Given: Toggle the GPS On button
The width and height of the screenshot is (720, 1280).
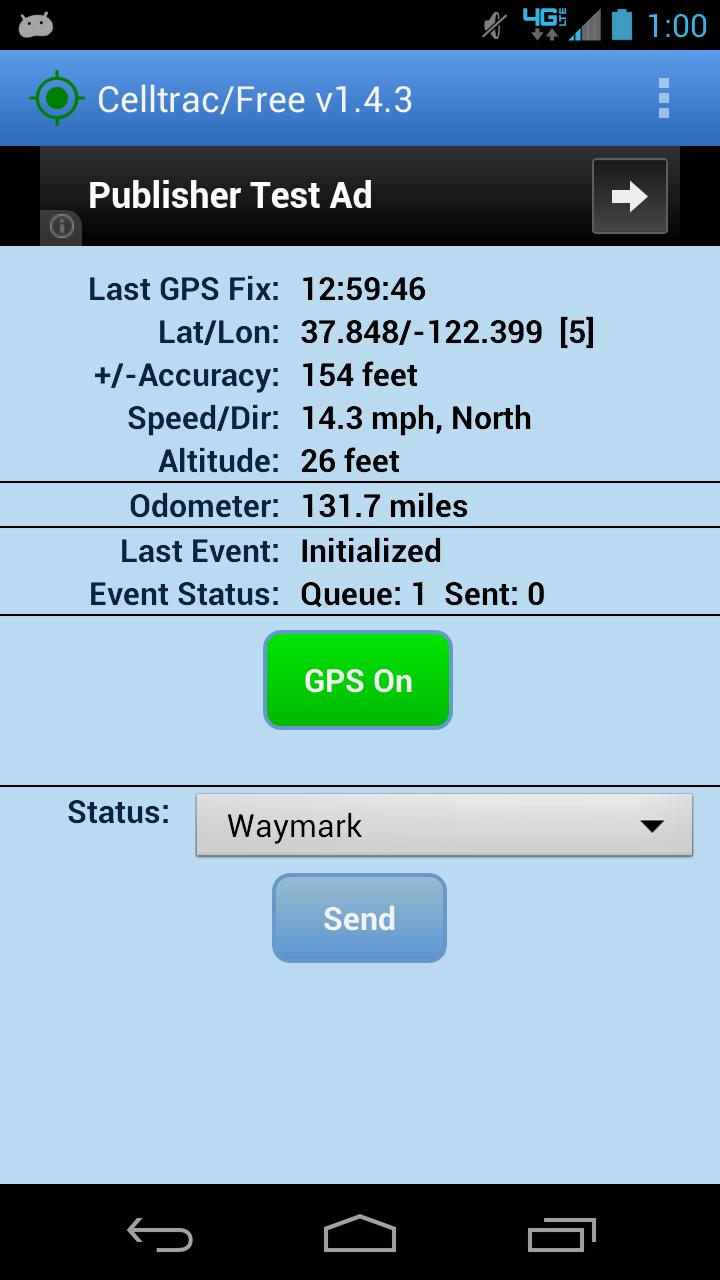Looking at the screenshot, I should tap(358, 680).
